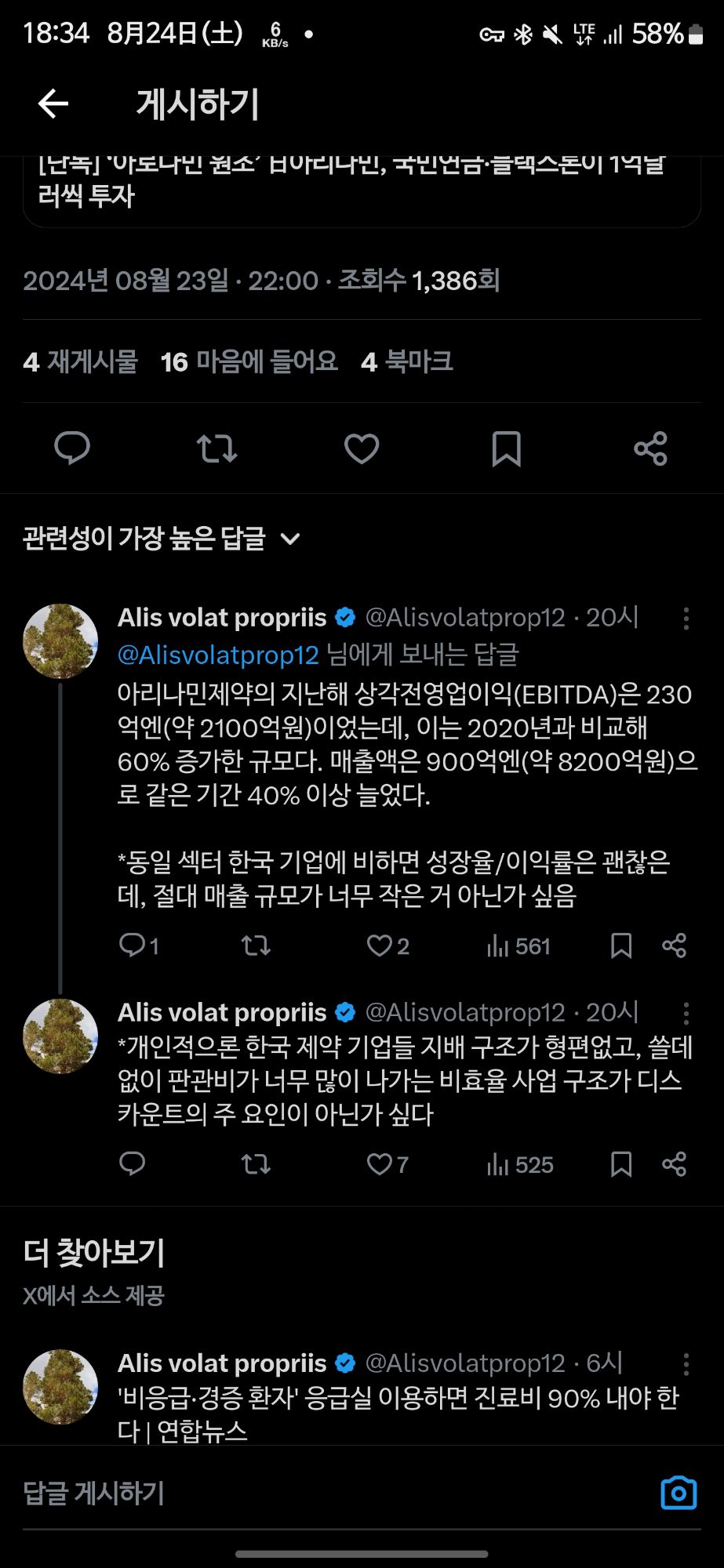Tap the reply input field

click(x=314, y=1493)
